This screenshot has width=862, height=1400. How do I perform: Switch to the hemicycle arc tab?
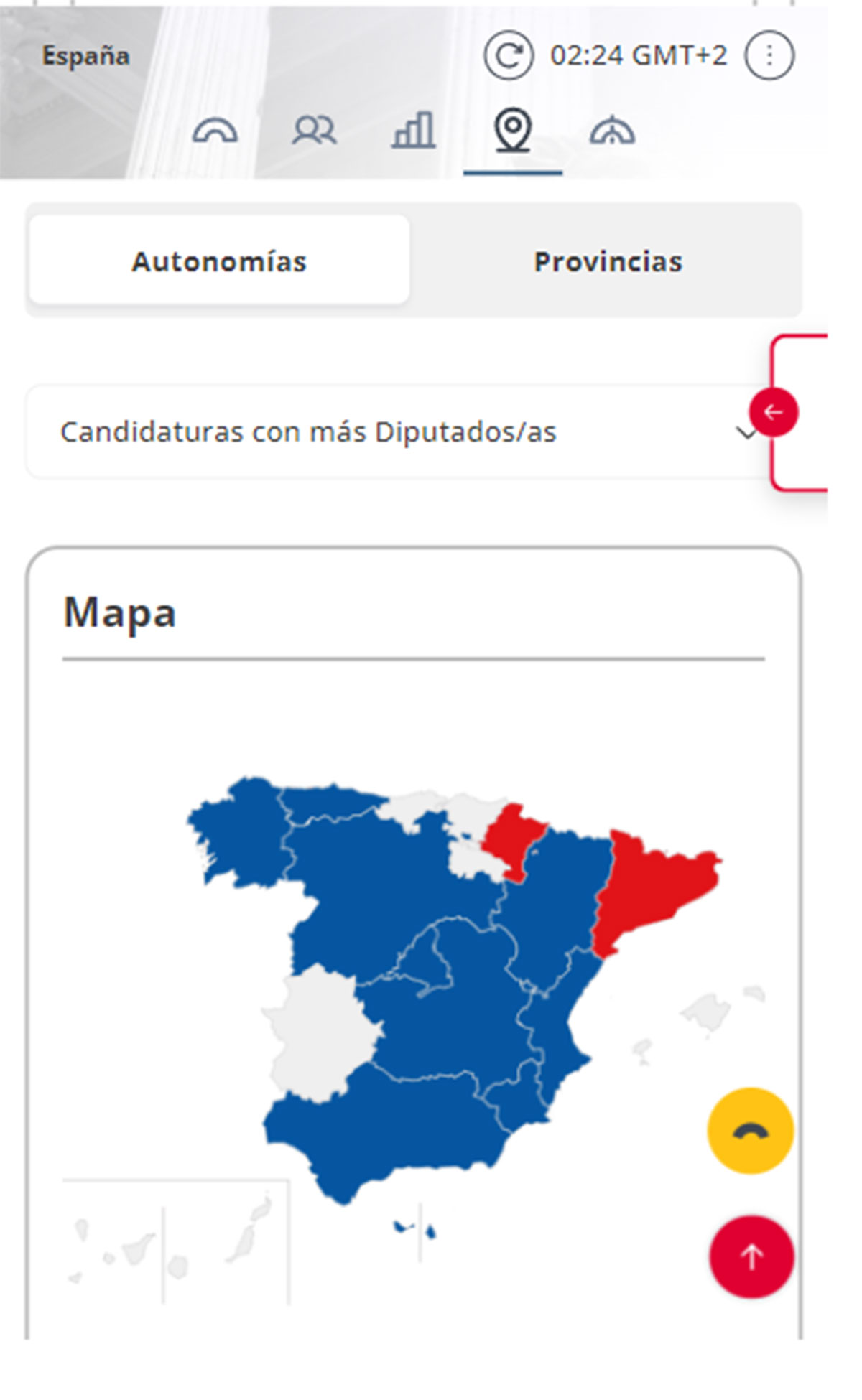215,131
